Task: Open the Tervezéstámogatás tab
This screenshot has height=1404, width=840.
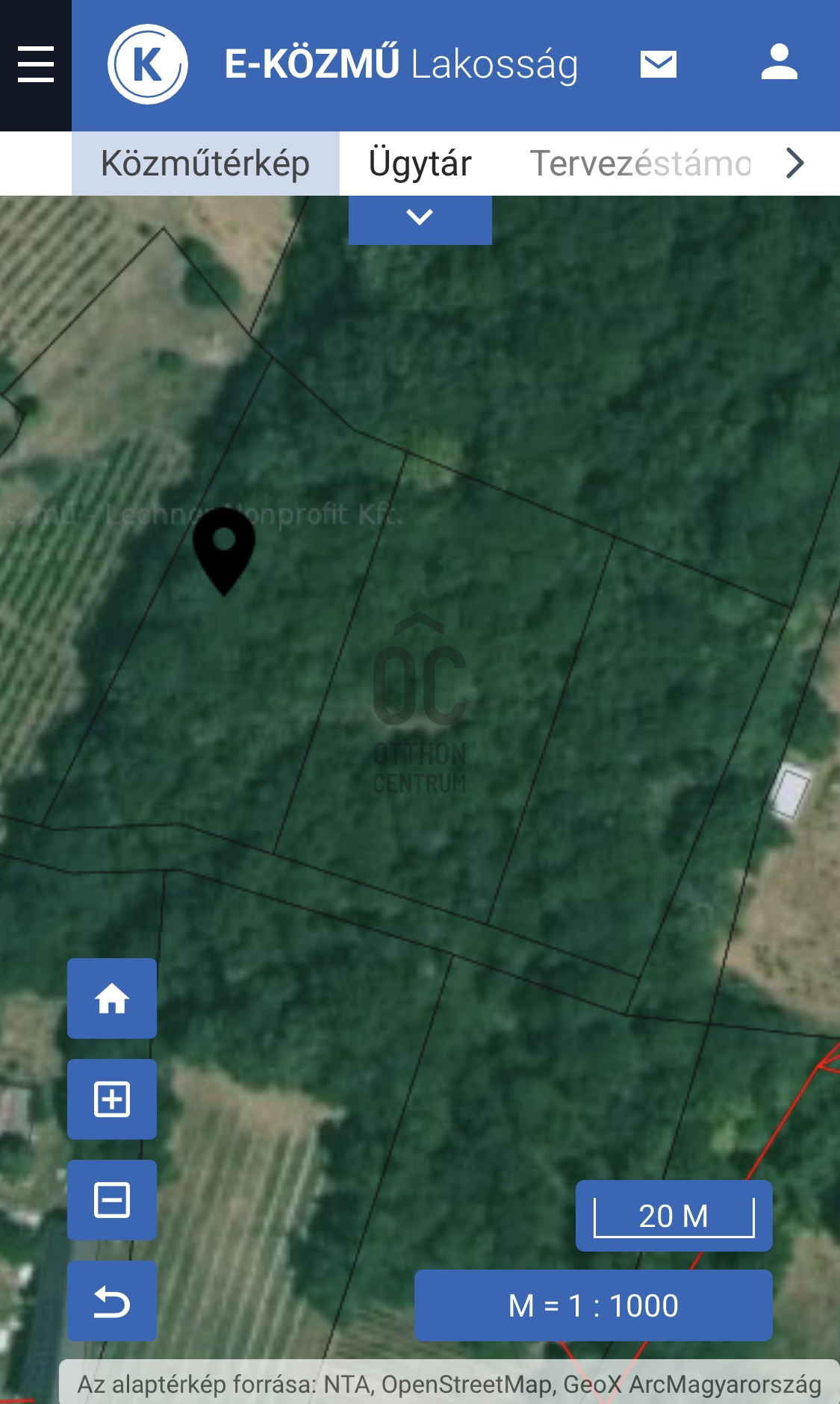Action: click(x=640, y=164)
